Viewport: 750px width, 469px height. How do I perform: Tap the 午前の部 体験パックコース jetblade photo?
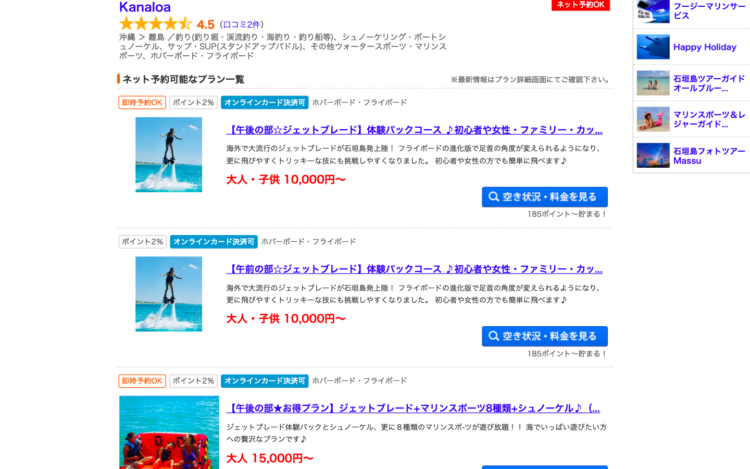168,294
